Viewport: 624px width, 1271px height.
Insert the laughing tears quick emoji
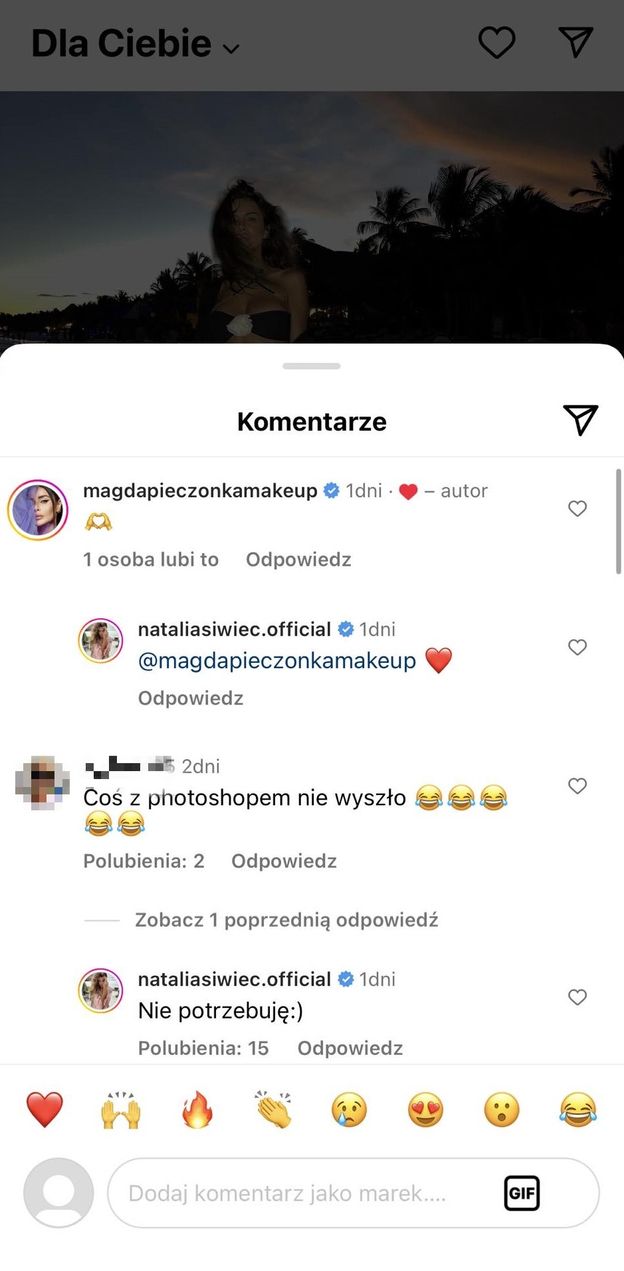(x=578, y=1110)
